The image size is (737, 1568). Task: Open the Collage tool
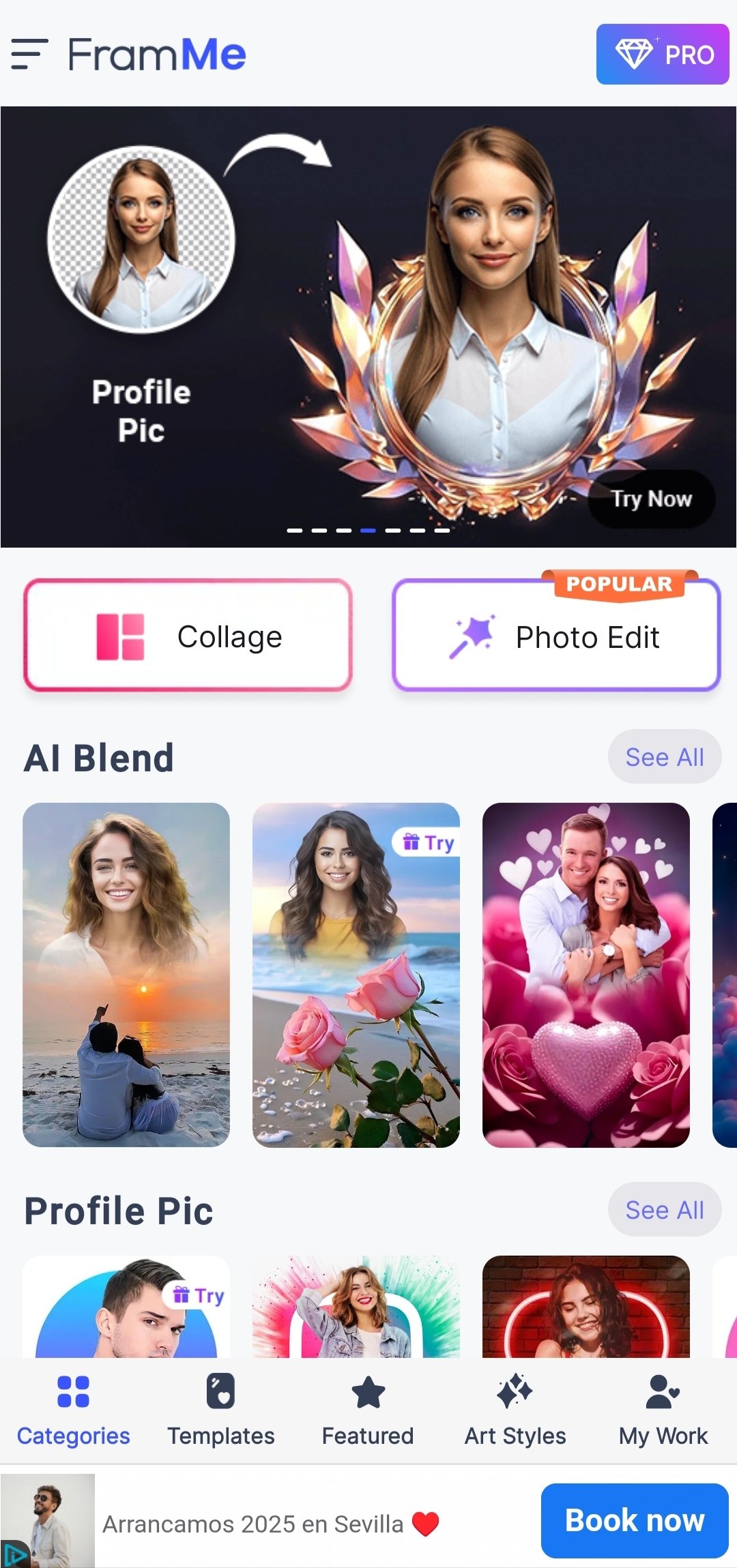coord(188,636)
